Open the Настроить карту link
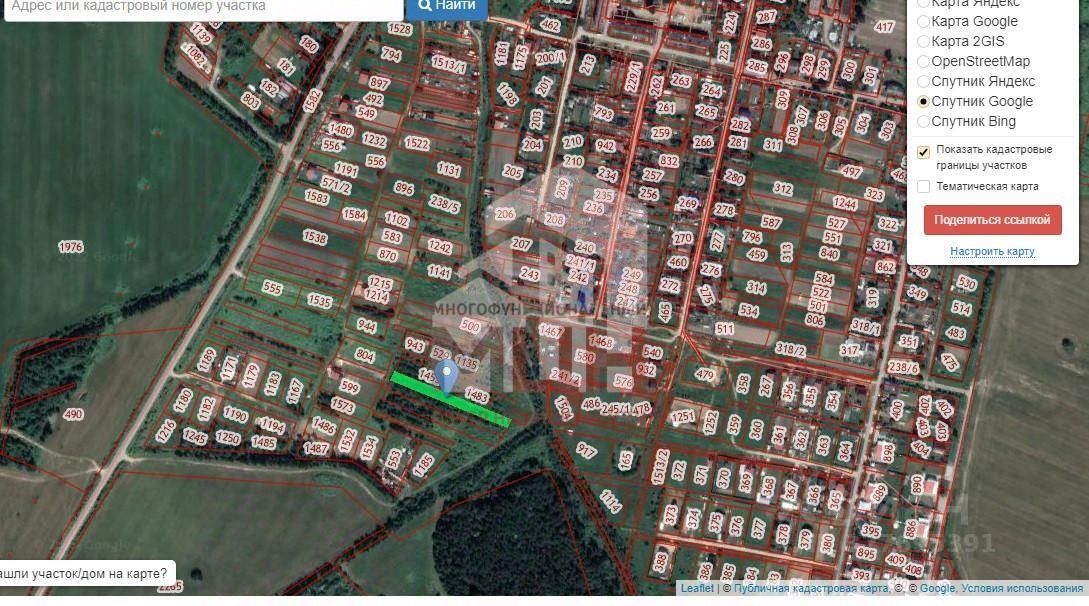The width and height of the screenshot is (1089, 606). point(992,251)
